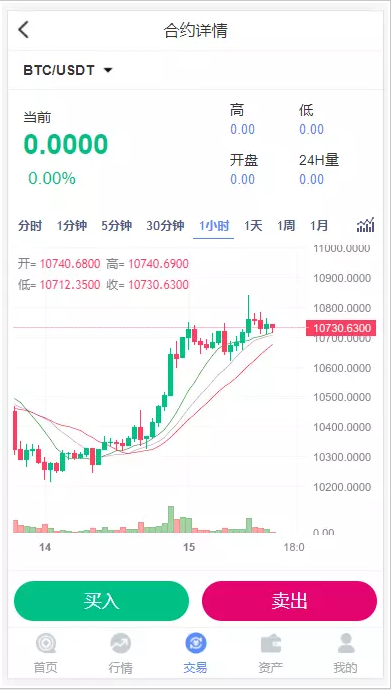Switch chart to 1天 interval

[253, 226]
